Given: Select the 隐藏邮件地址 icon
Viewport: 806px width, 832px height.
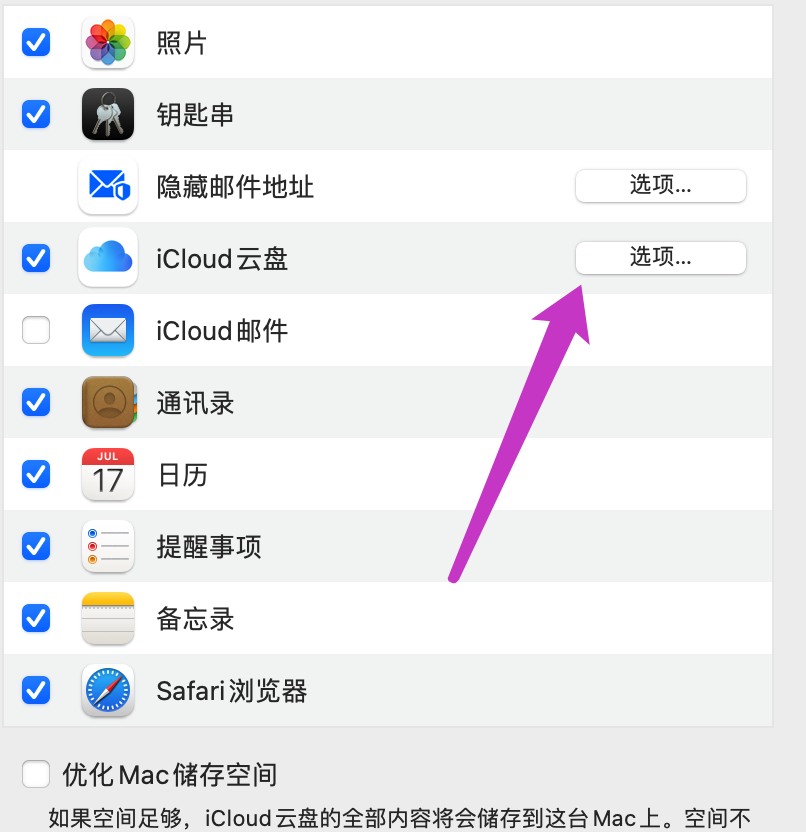Looking at the screenshot, I should pos(107,186).
